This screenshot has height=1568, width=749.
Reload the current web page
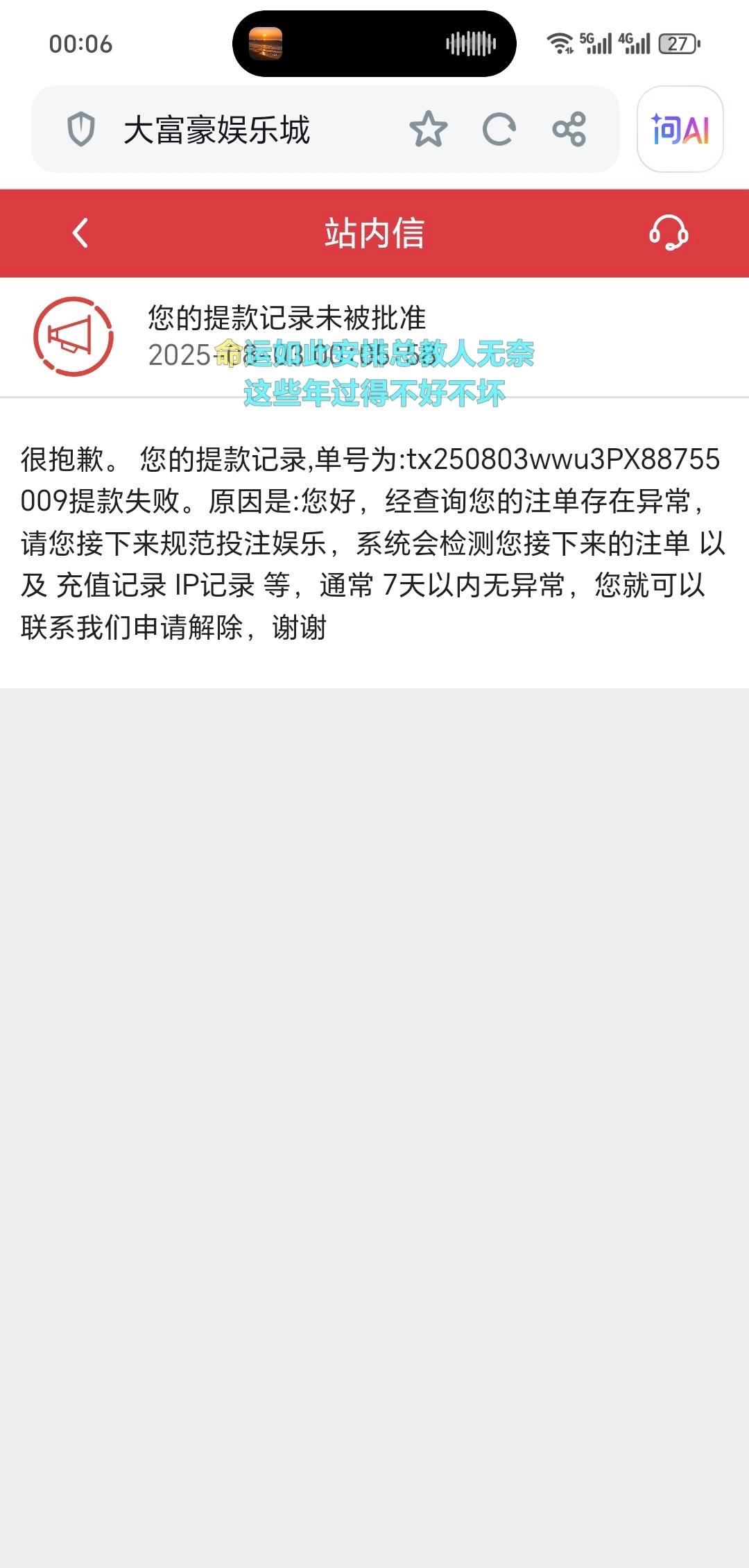tap(499, 130)
